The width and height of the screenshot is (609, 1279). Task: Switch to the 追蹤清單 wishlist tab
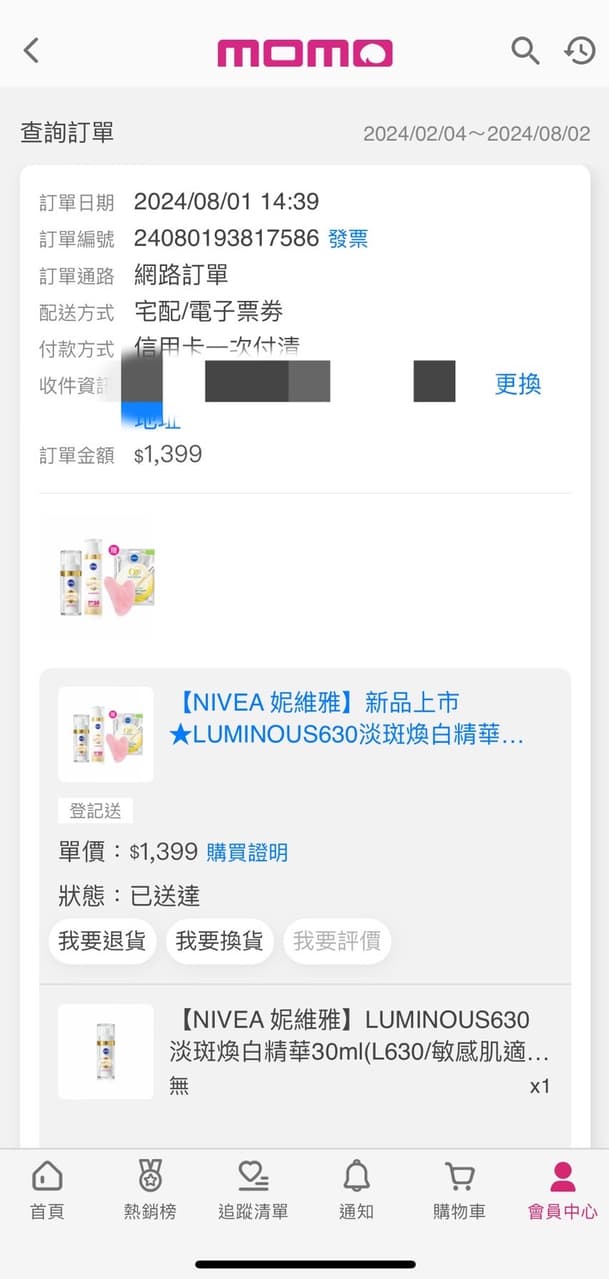(253, 1191)
